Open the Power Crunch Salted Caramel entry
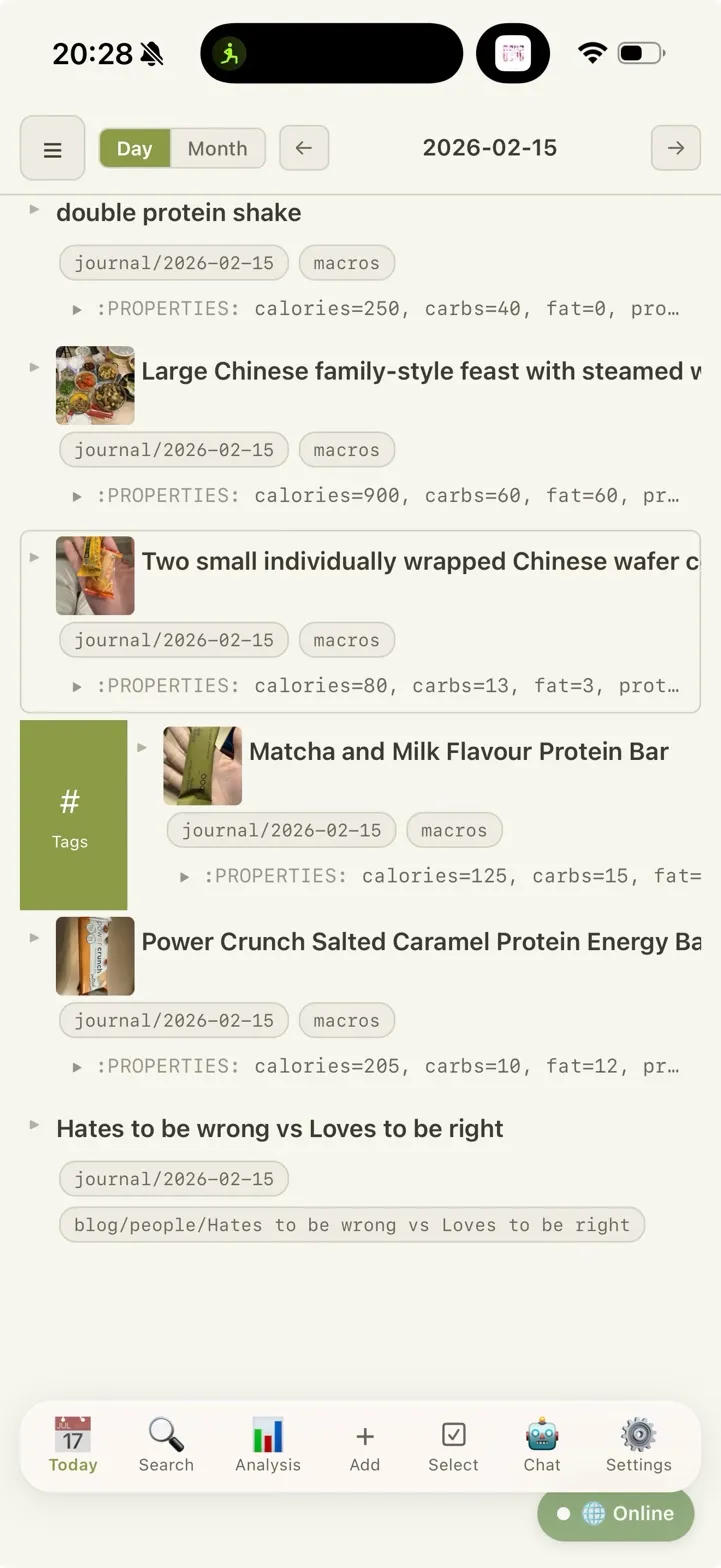The height and width of the screenshot is (1568, 721). coord(420,942)
